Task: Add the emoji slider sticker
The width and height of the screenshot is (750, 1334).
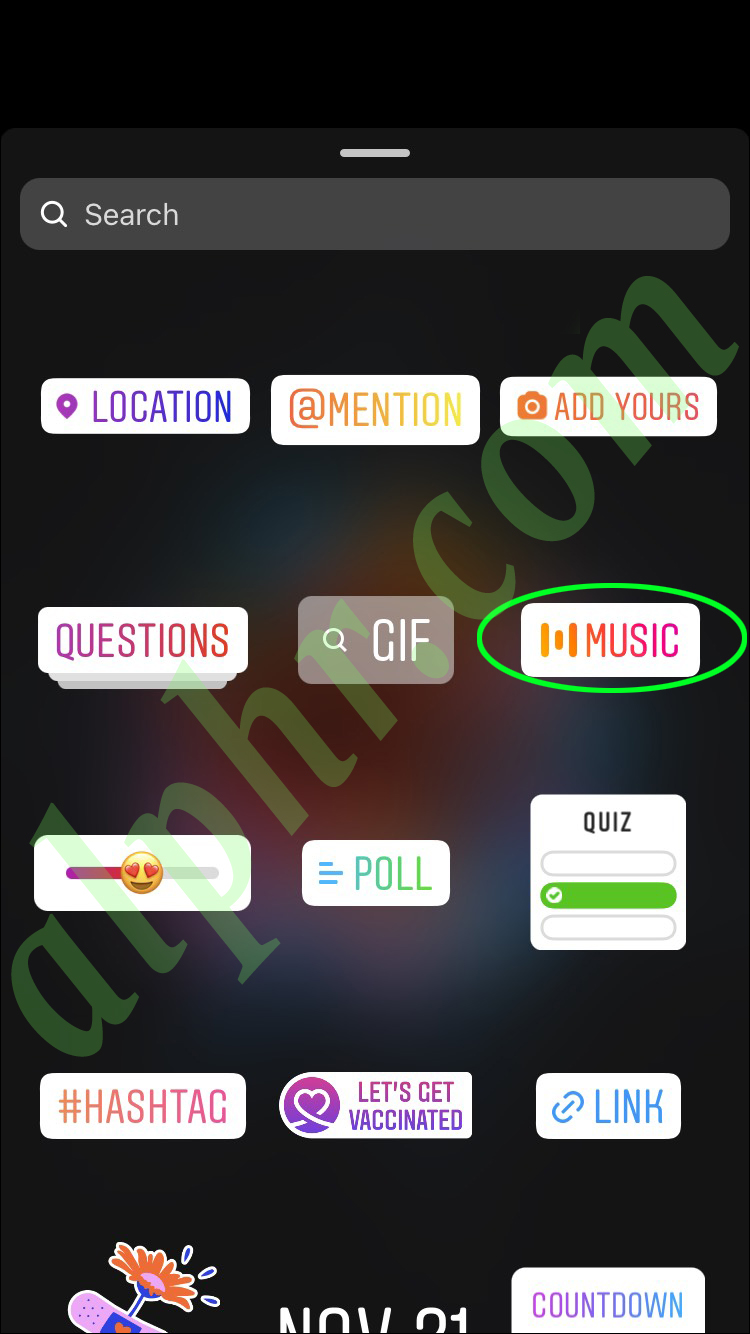Action: click(142, 873)
